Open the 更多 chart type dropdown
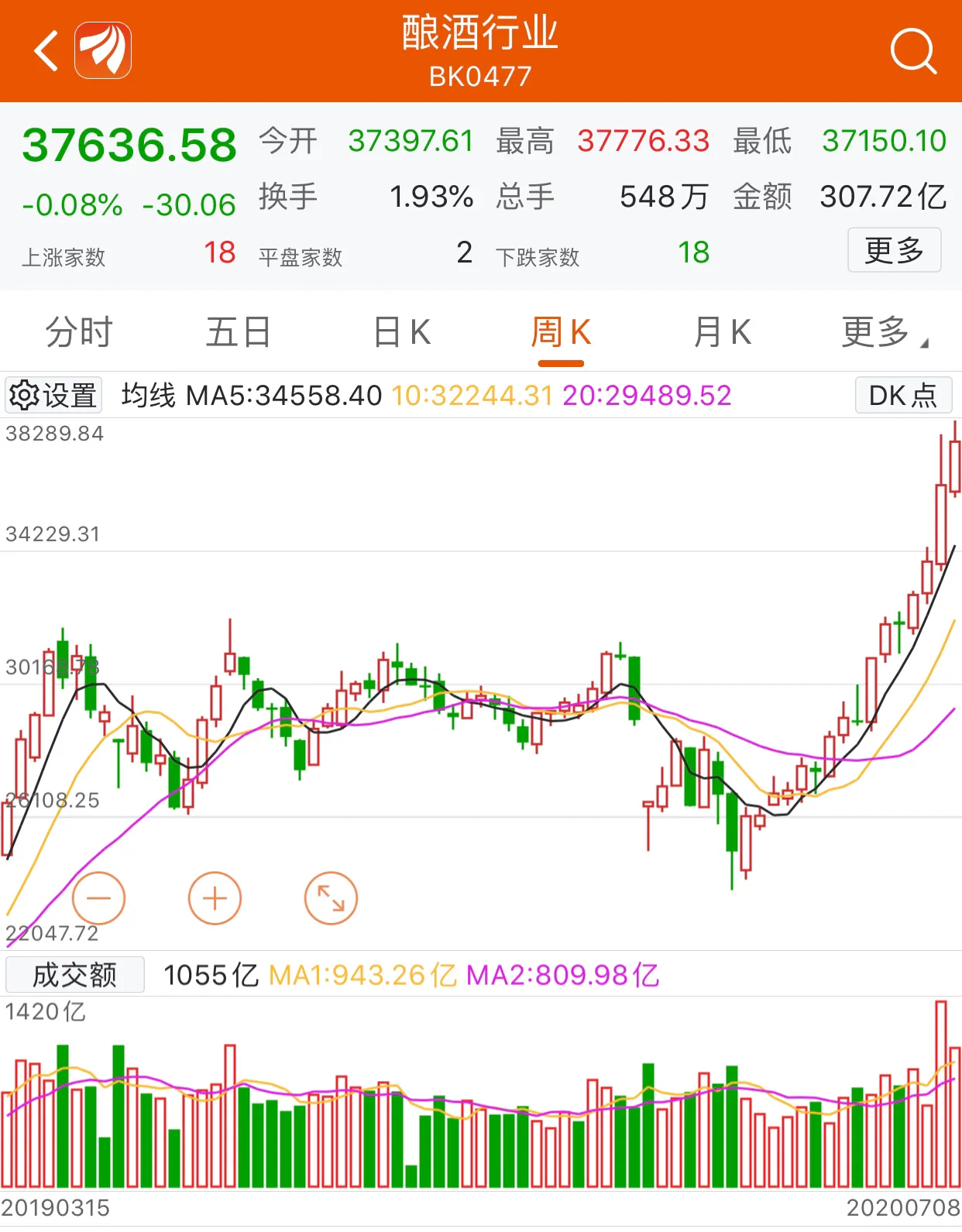962x1232 pixels. pos(883,331)
